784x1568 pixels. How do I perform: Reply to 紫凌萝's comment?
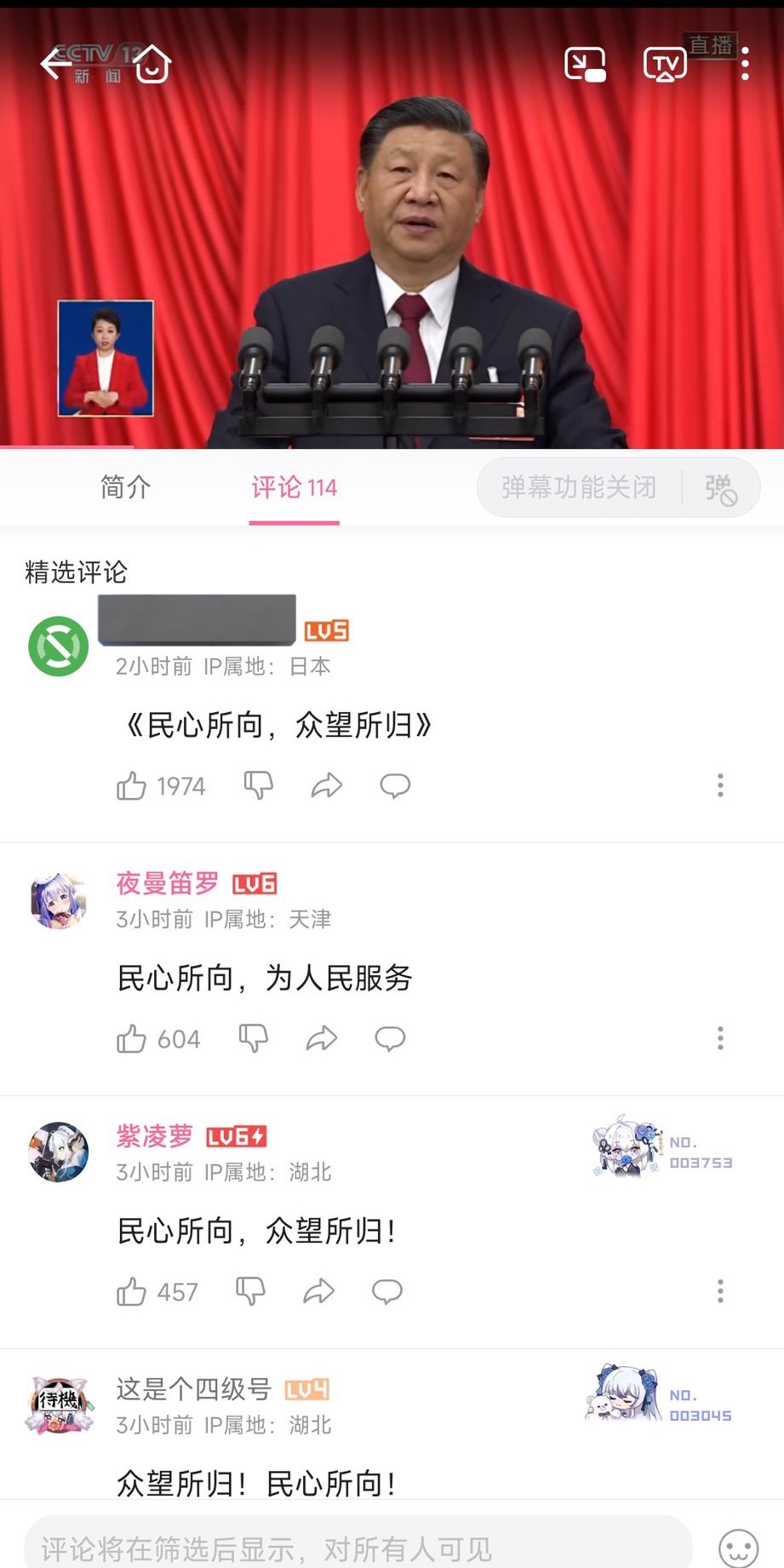pyautogui.click(x=387, y=1292)
